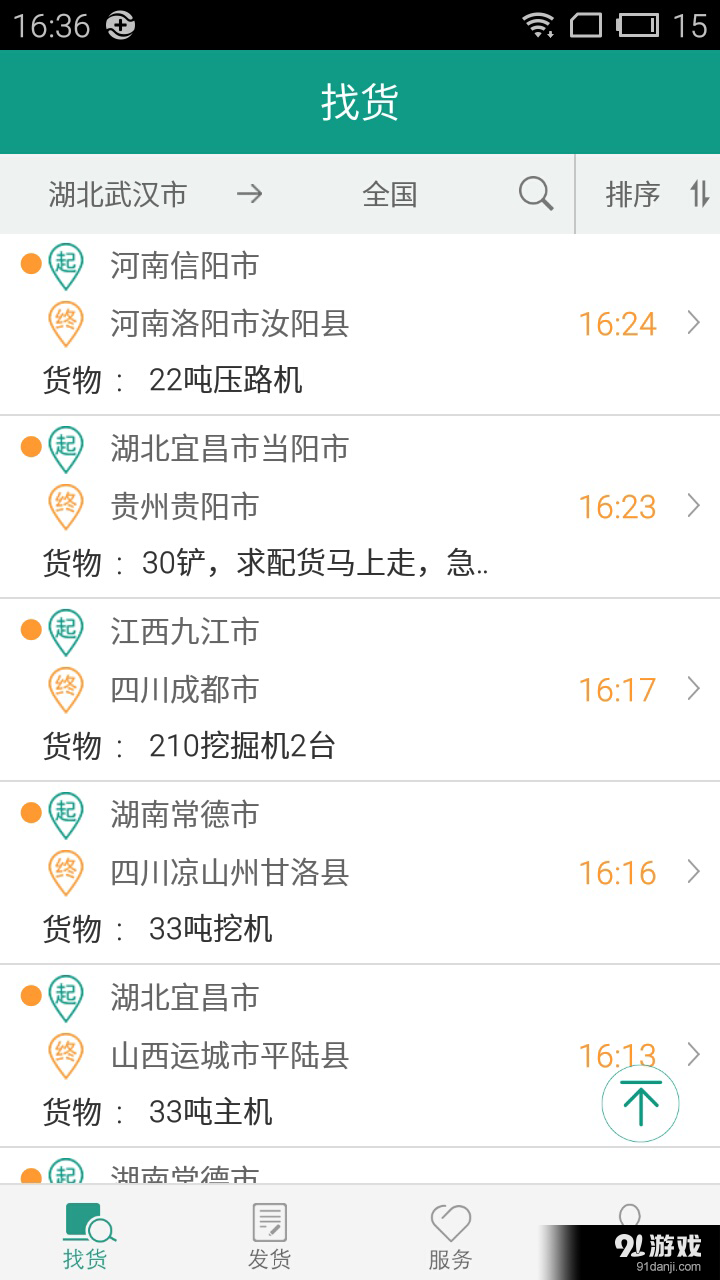This screenshot has width=720, height=1280.
Task: Open the 全国 destination selector
Action: tap(392, 194)
